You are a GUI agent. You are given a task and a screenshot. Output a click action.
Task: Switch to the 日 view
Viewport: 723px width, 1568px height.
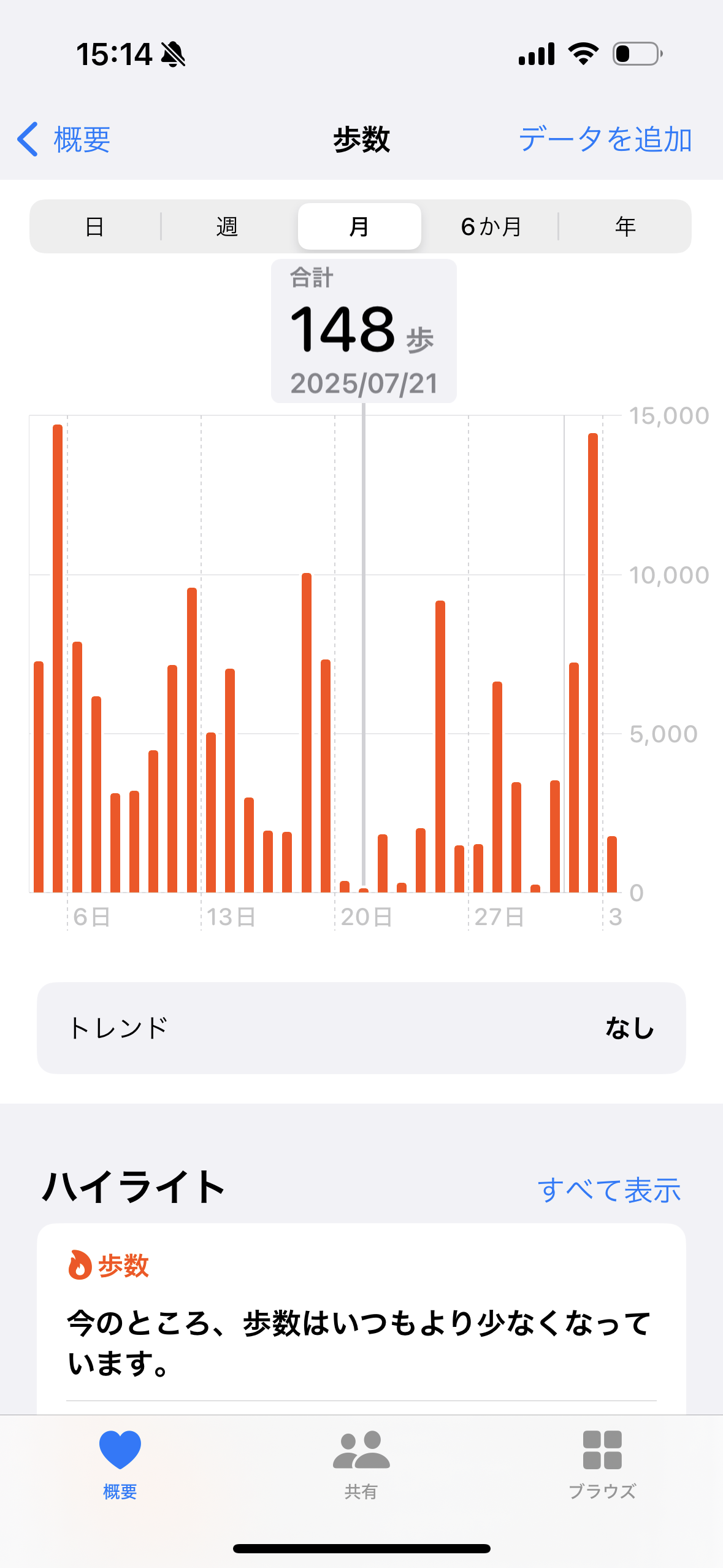click(x=94, y=227)
